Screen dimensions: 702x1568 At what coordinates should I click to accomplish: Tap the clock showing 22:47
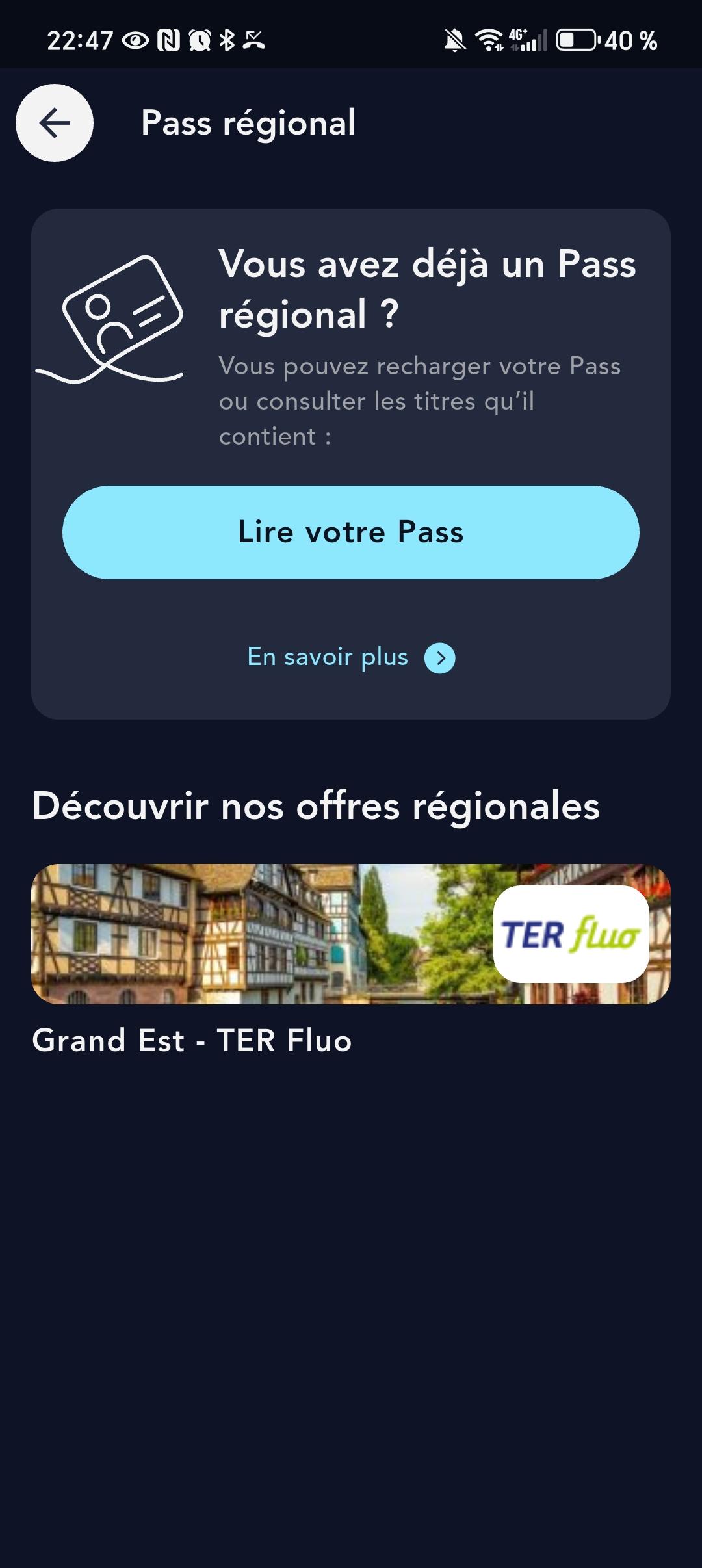pos(83,40)
